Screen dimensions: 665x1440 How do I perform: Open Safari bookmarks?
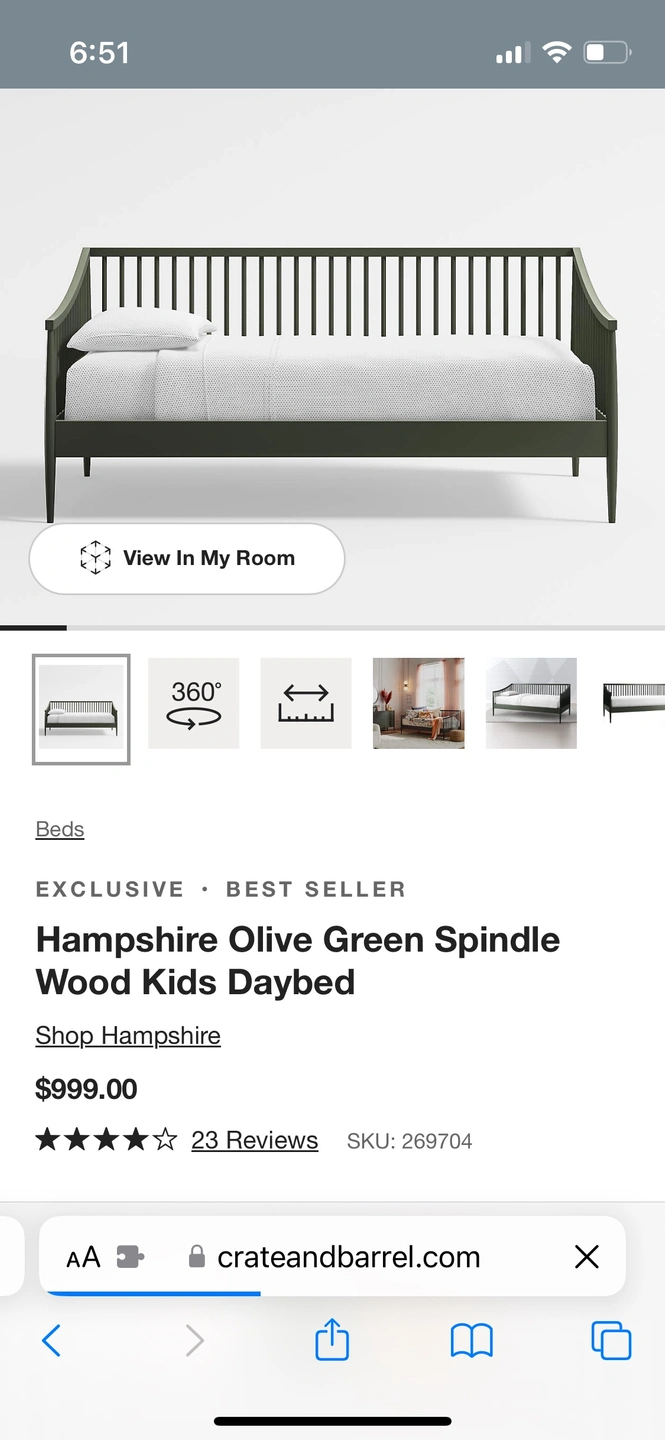pyautogui.click(x=472, y=1340)
